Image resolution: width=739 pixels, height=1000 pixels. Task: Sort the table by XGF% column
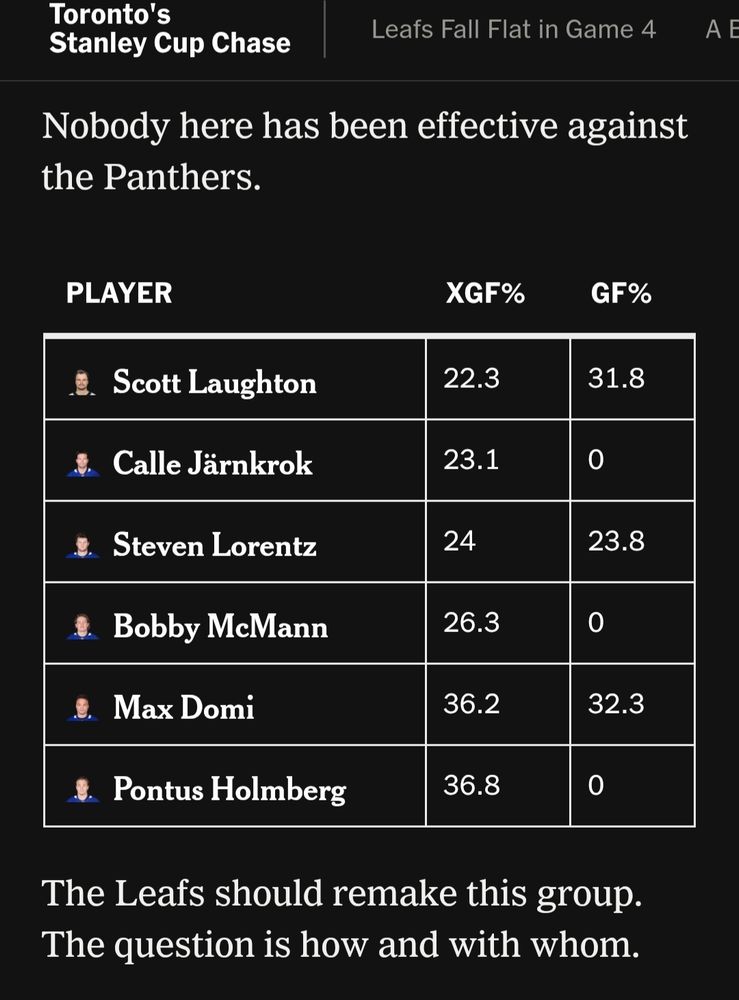click(x=484, y=293)
